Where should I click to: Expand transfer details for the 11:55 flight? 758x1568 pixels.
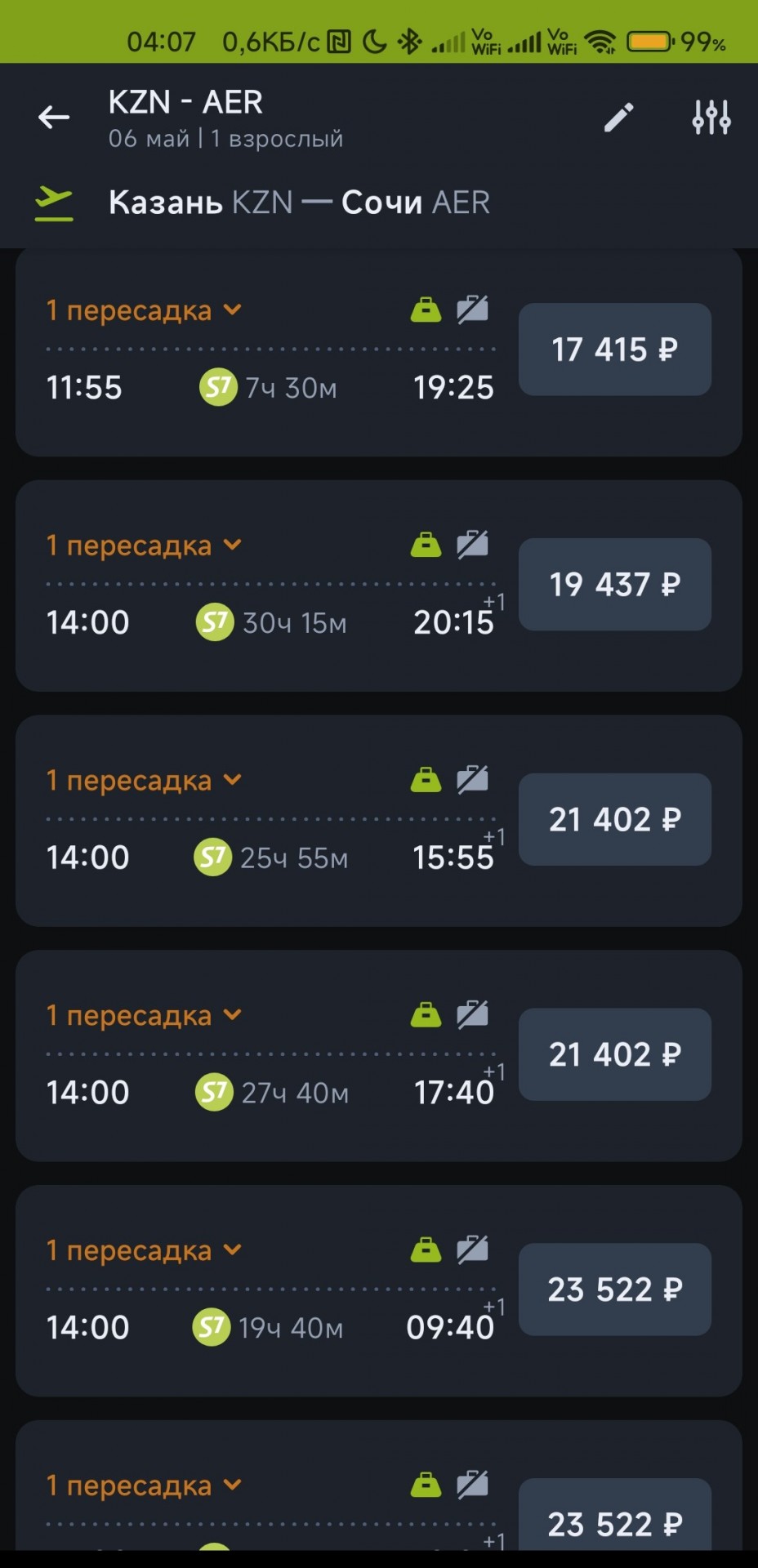tap(144, 310)
